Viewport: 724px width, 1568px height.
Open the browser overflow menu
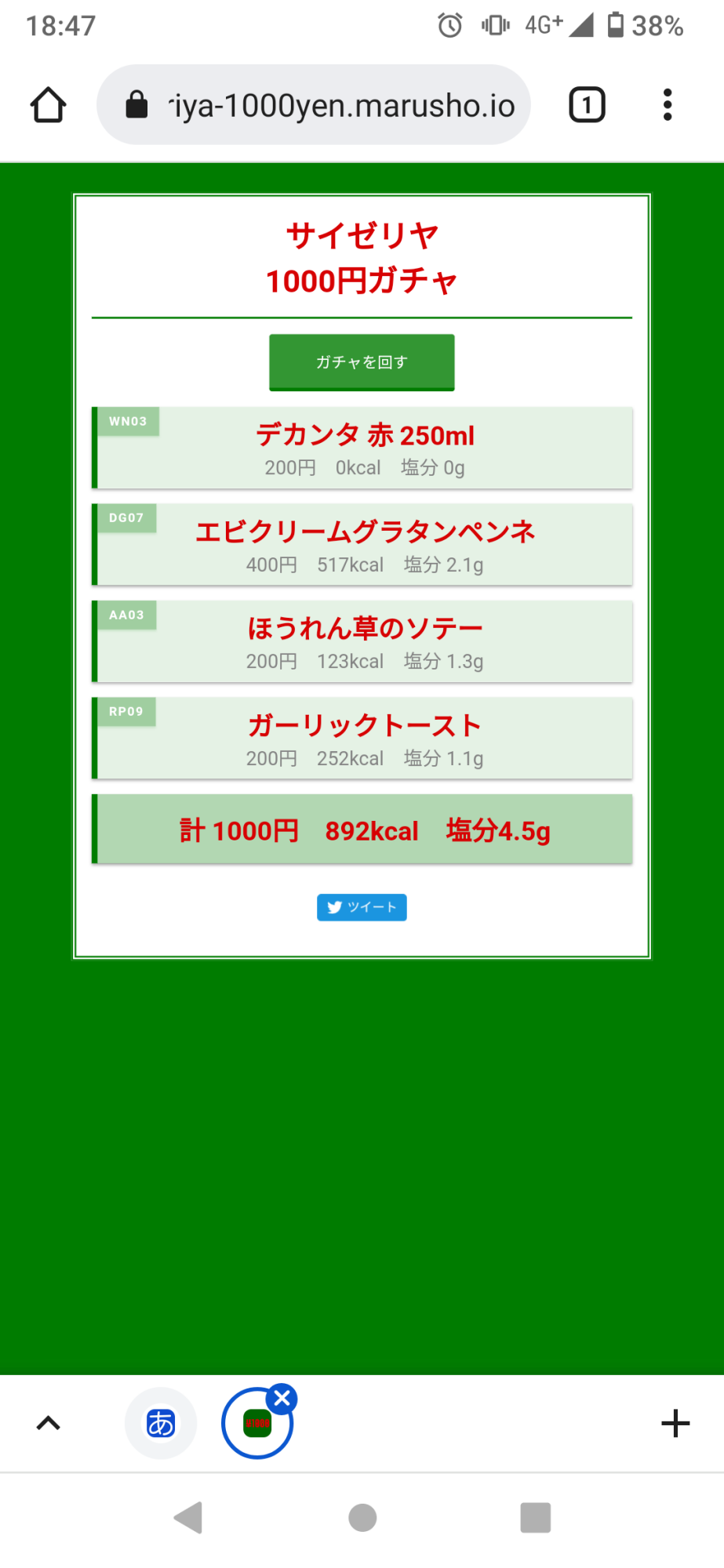point(668,105)
